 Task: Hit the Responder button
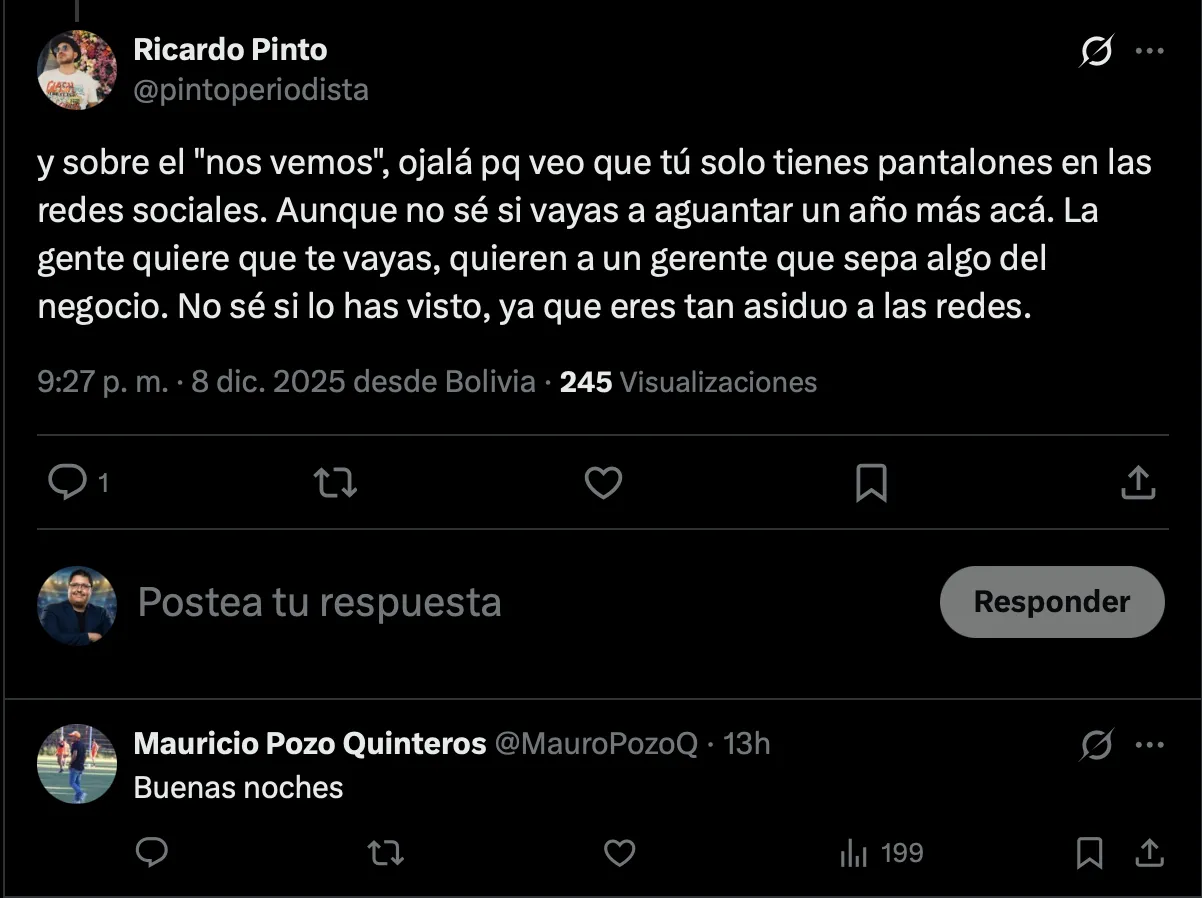coord(1052,602)
